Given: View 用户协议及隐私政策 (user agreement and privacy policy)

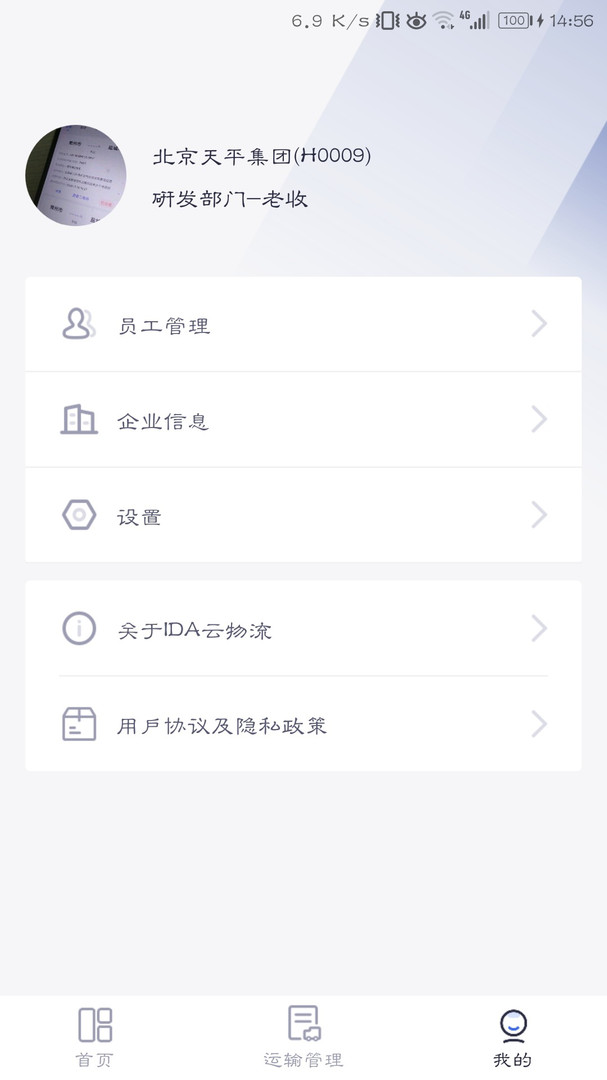Looking at the screenshot, I should [x=303, y=724].
